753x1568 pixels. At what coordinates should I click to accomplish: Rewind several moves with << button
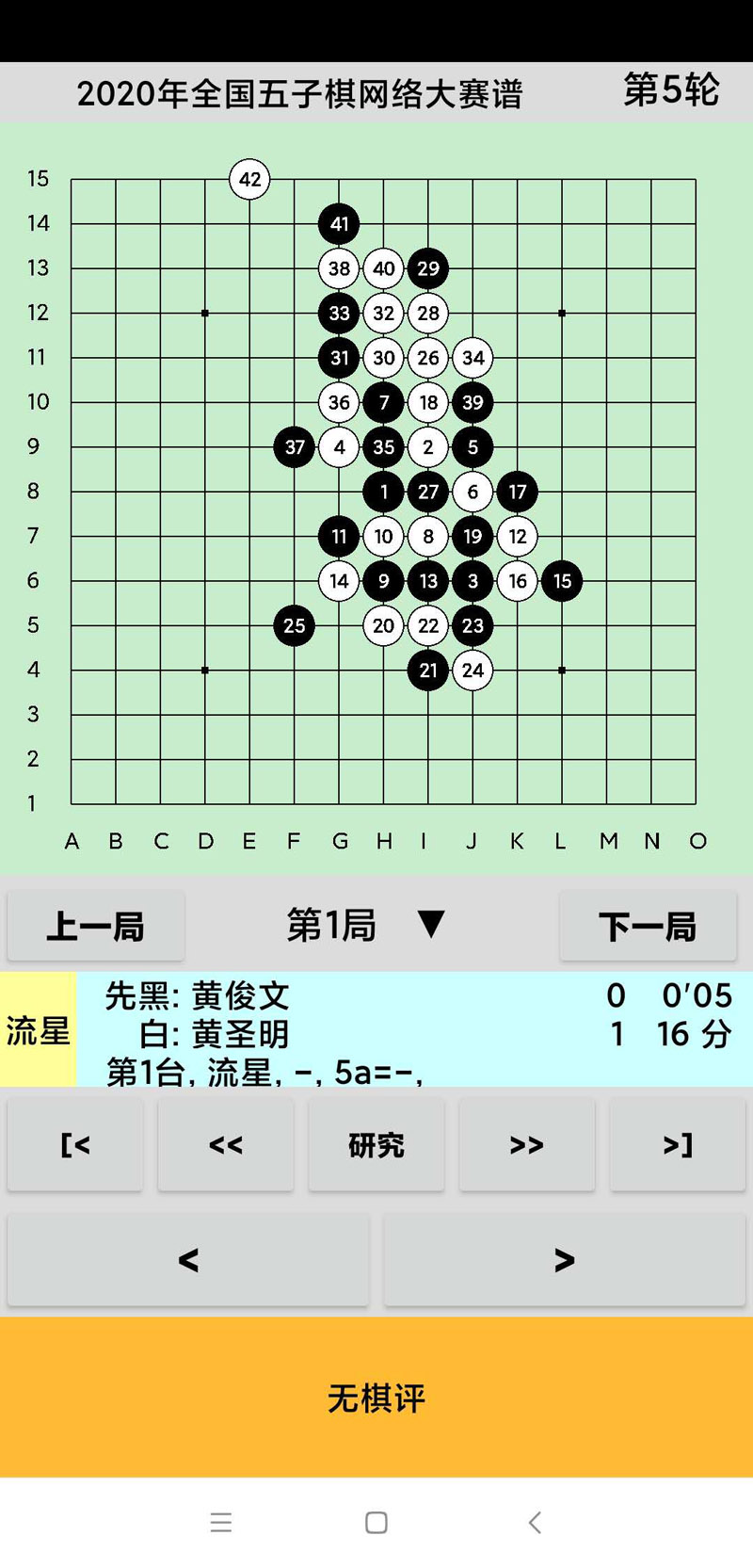[x=226, y=1145]
